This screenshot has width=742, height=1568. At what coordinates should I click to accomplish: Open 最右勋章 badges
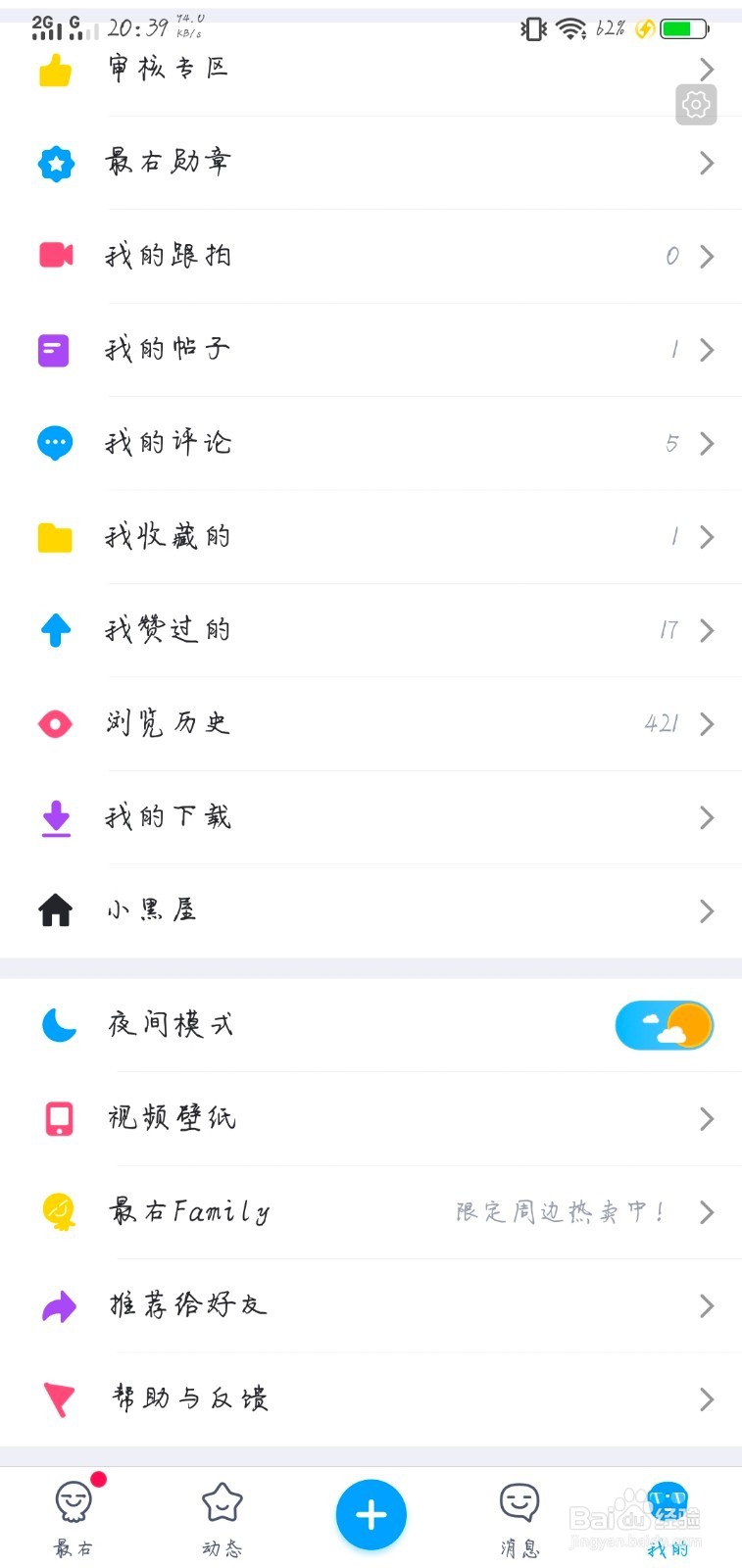[371, 163]
